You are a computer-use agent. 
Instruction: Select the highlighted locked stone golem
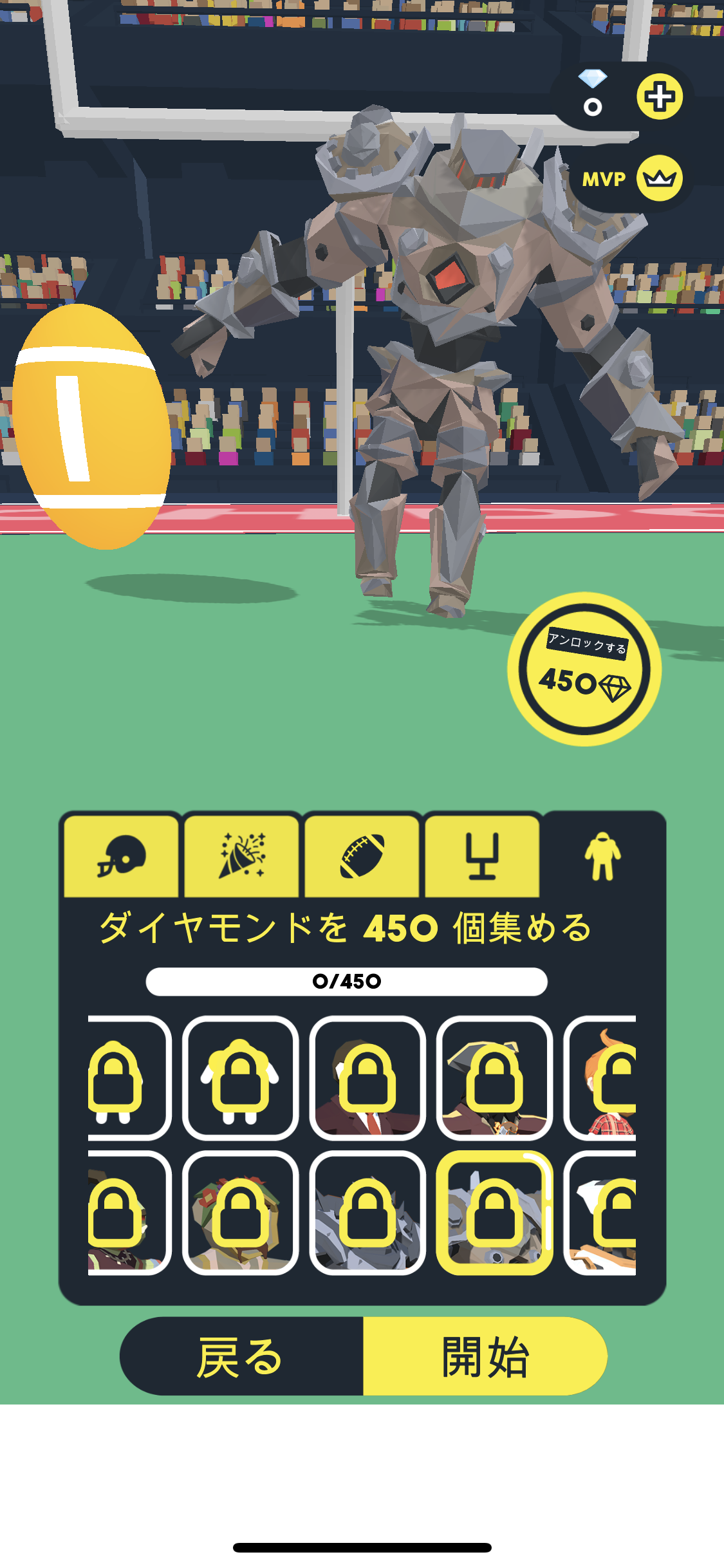(494, 1213)
